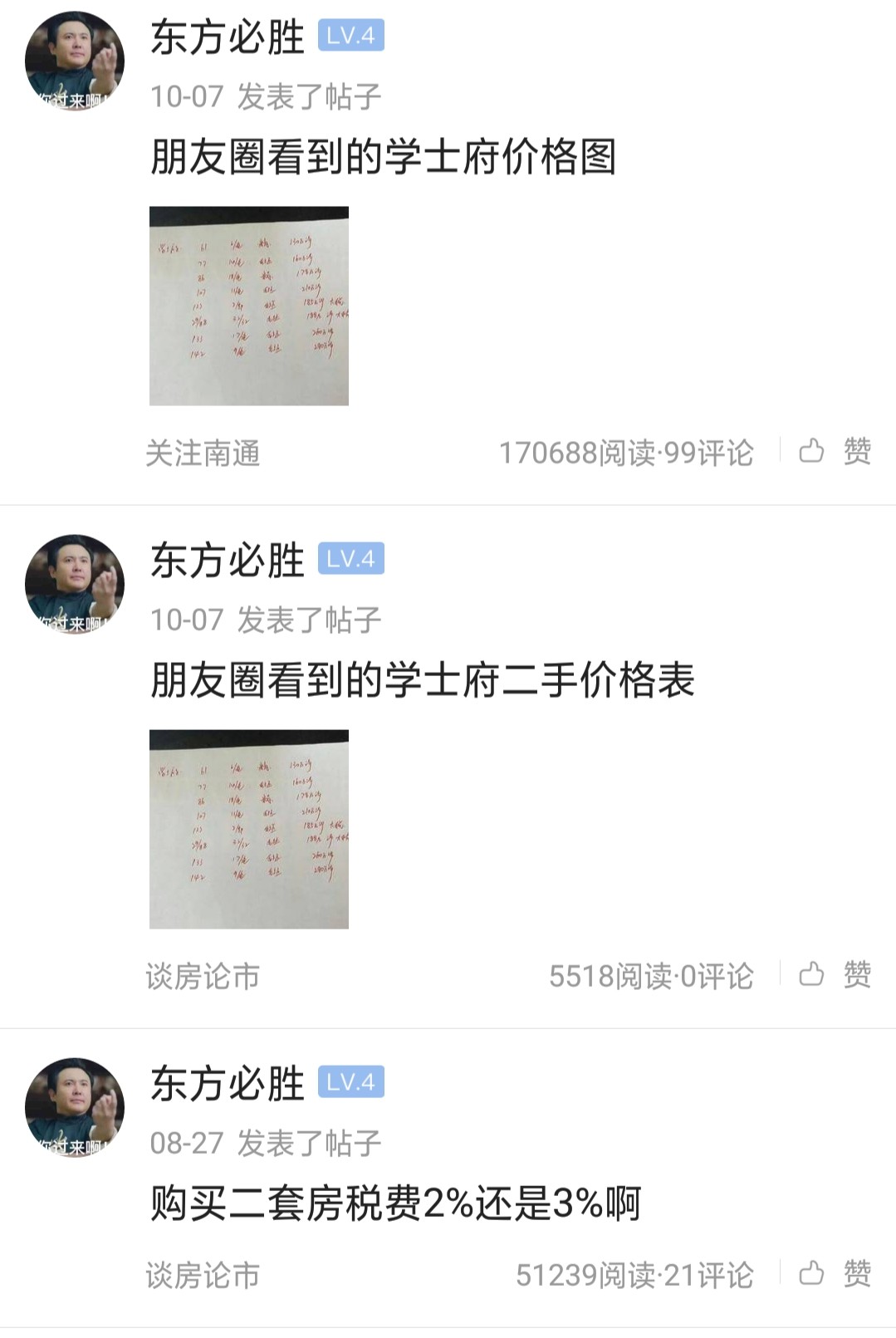Open the 学士府二手价格表 post image
Image resolution: width=896 pixels, height=1338 pixels.
(x=248, y=829)
